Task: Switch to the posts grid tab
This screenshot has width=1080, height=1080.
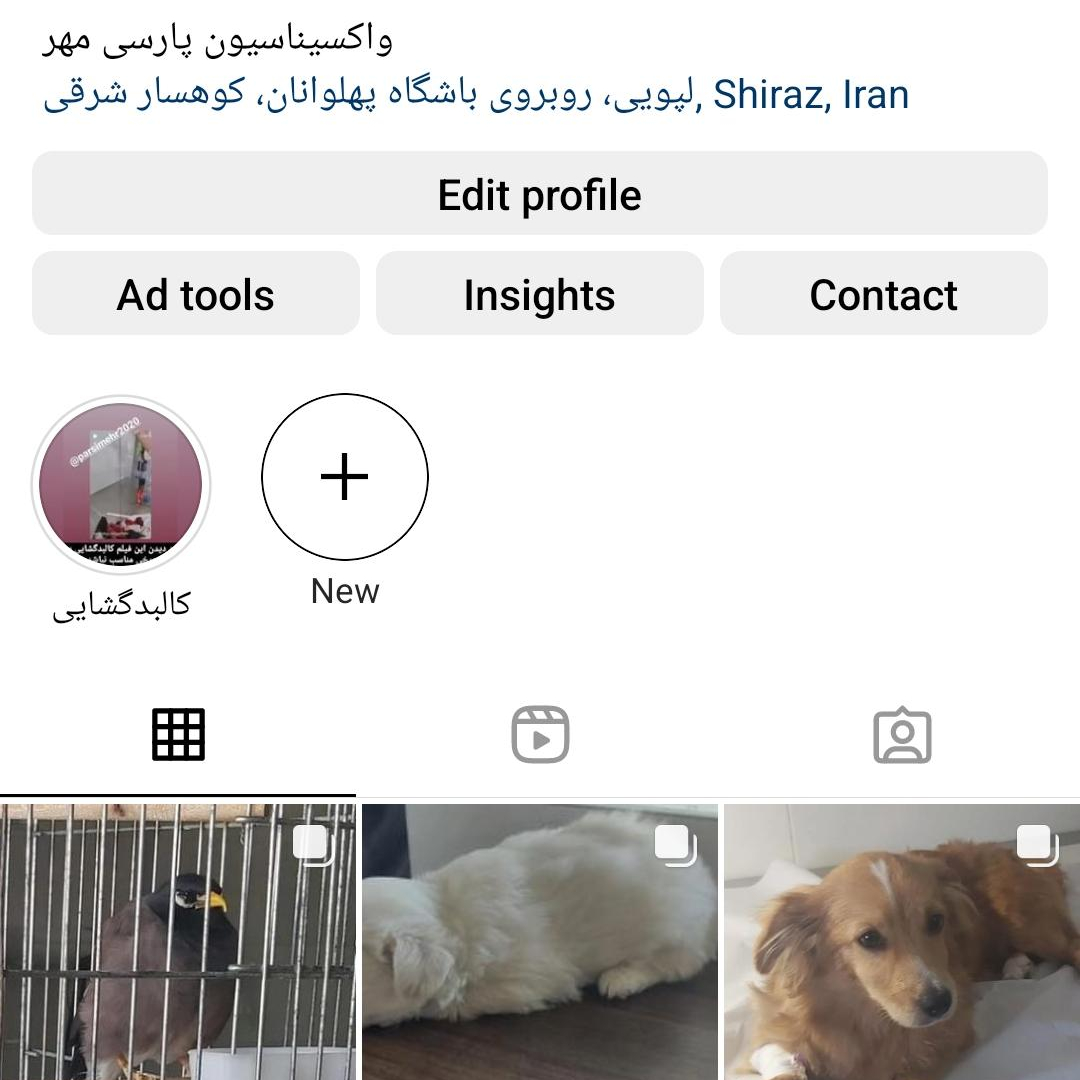Action: tap(178, 735)
